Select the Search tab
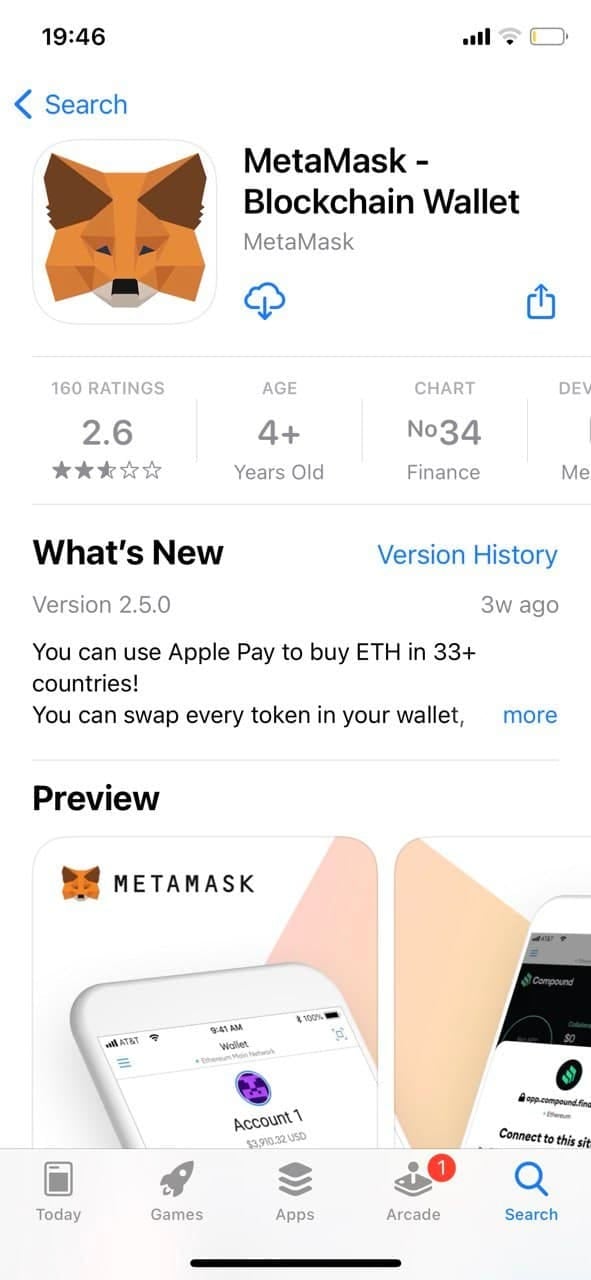Screen dimensions: 591x1280 531,1192
